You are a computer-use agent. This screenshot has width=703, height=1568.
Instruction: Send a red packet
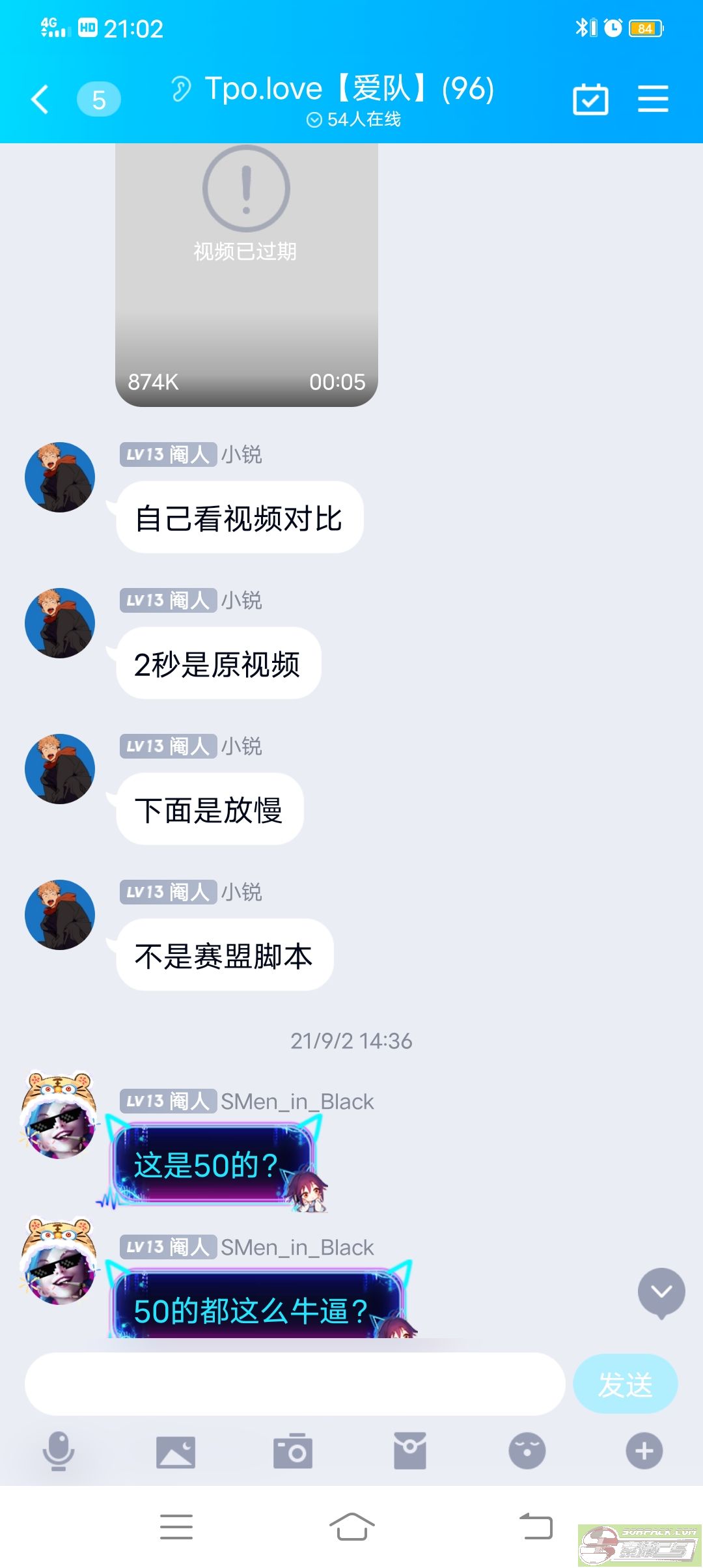click(410, 1451)
